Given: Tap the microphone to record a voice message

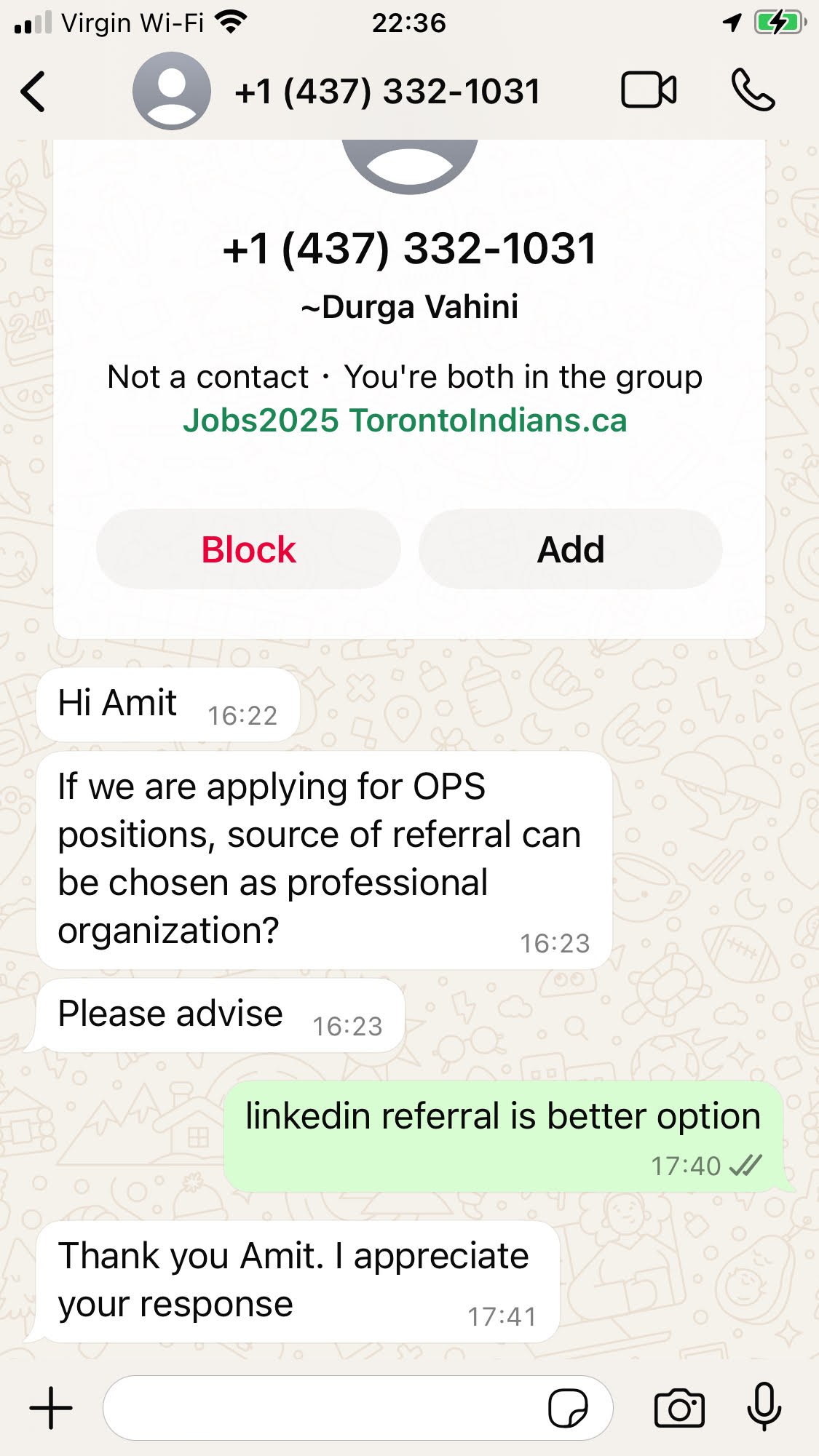Looking at the screenshot, I should pos(764,1408).
